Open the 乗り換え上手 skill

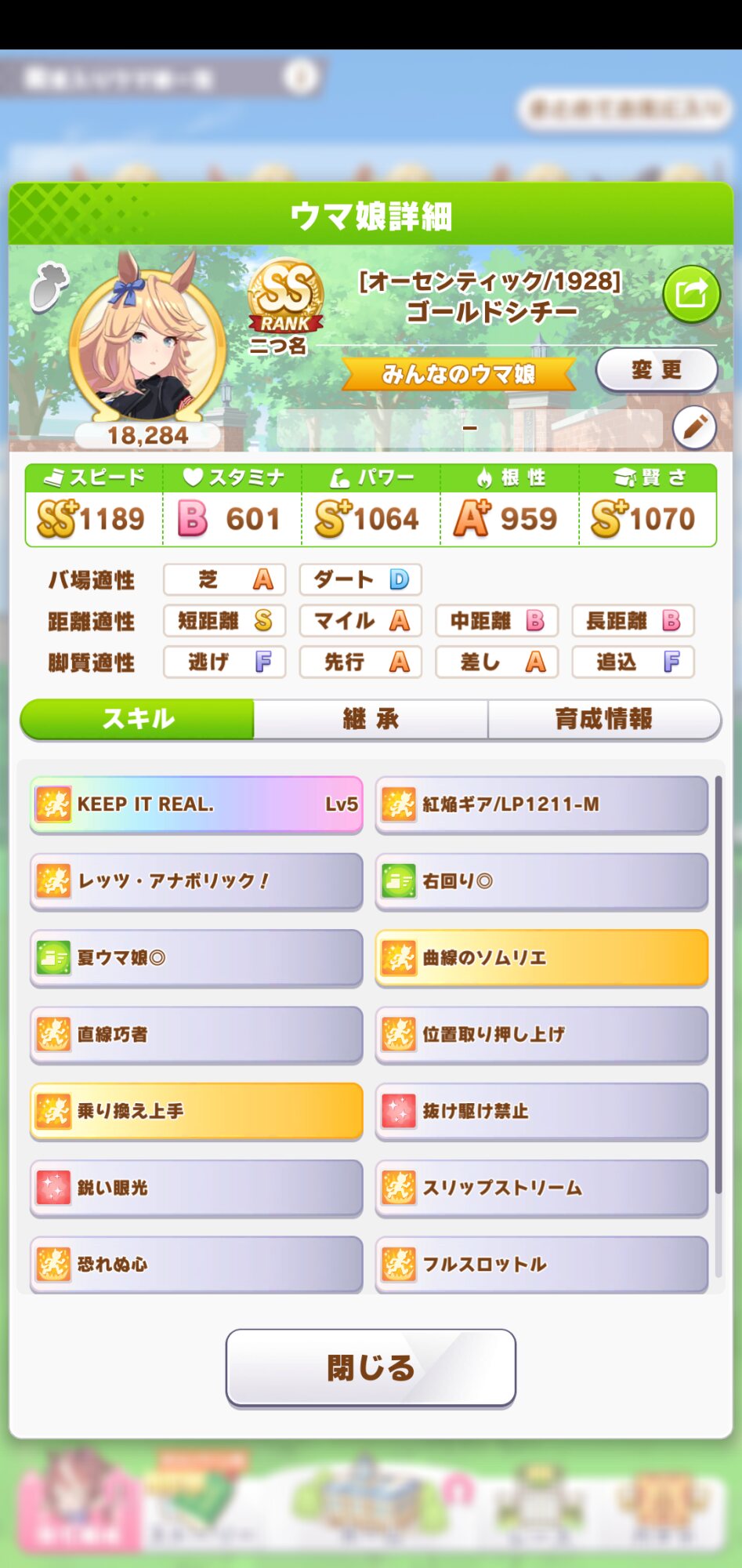[197, 1112]
